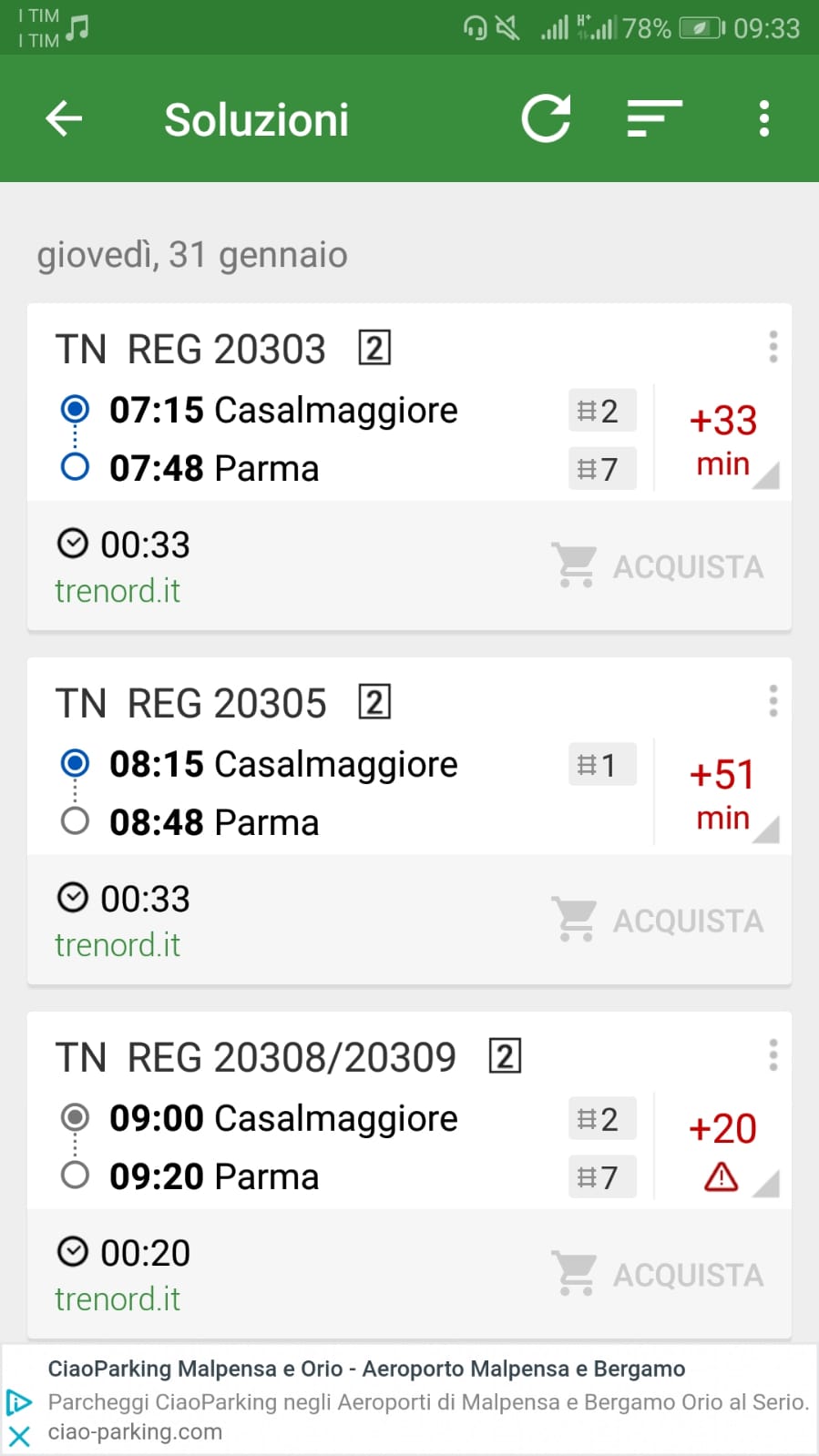The height and width of the screenshot is (1456, 819).
Task: Close the CiaoParking advertisement
Action: point(19,1437)
